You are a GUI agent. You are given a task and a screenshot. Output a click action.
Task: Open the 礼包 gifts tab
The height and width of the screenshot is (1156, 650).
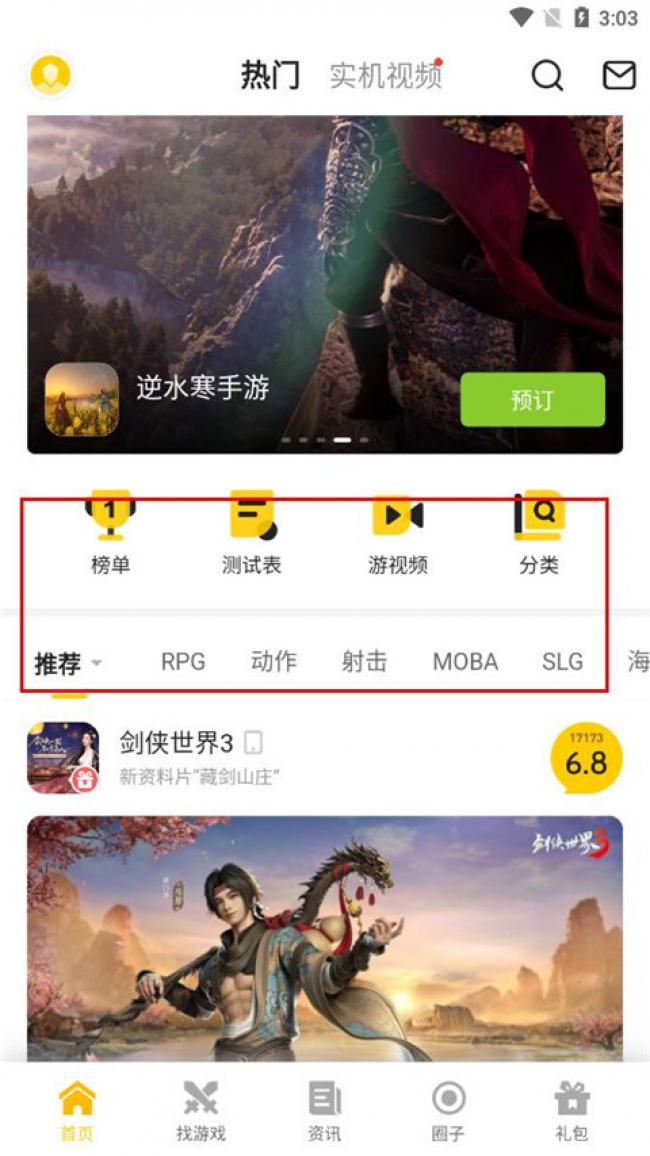click(x=571, y=1111)
